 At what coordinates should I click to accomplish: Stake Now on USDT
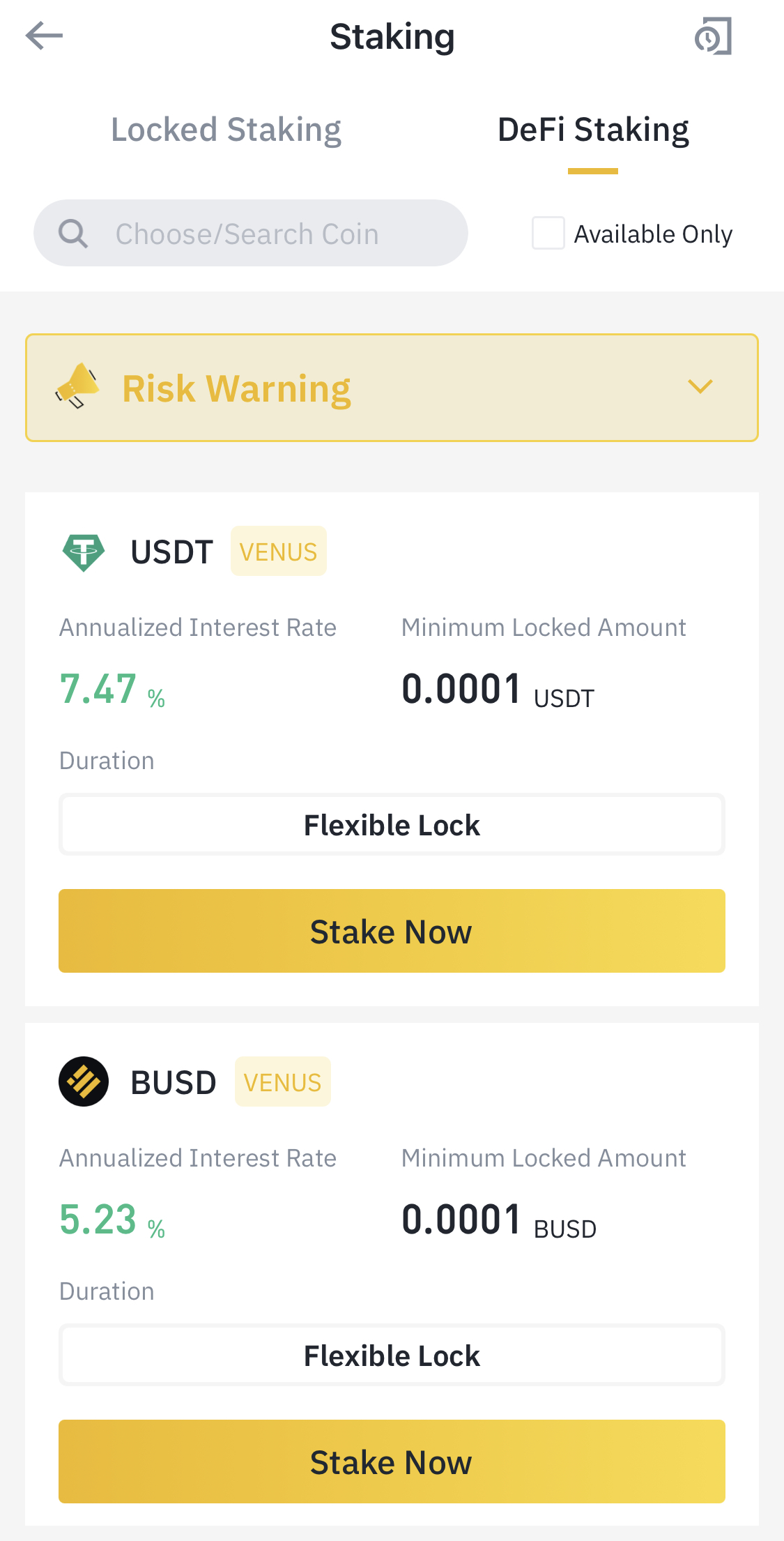(392, 931)
